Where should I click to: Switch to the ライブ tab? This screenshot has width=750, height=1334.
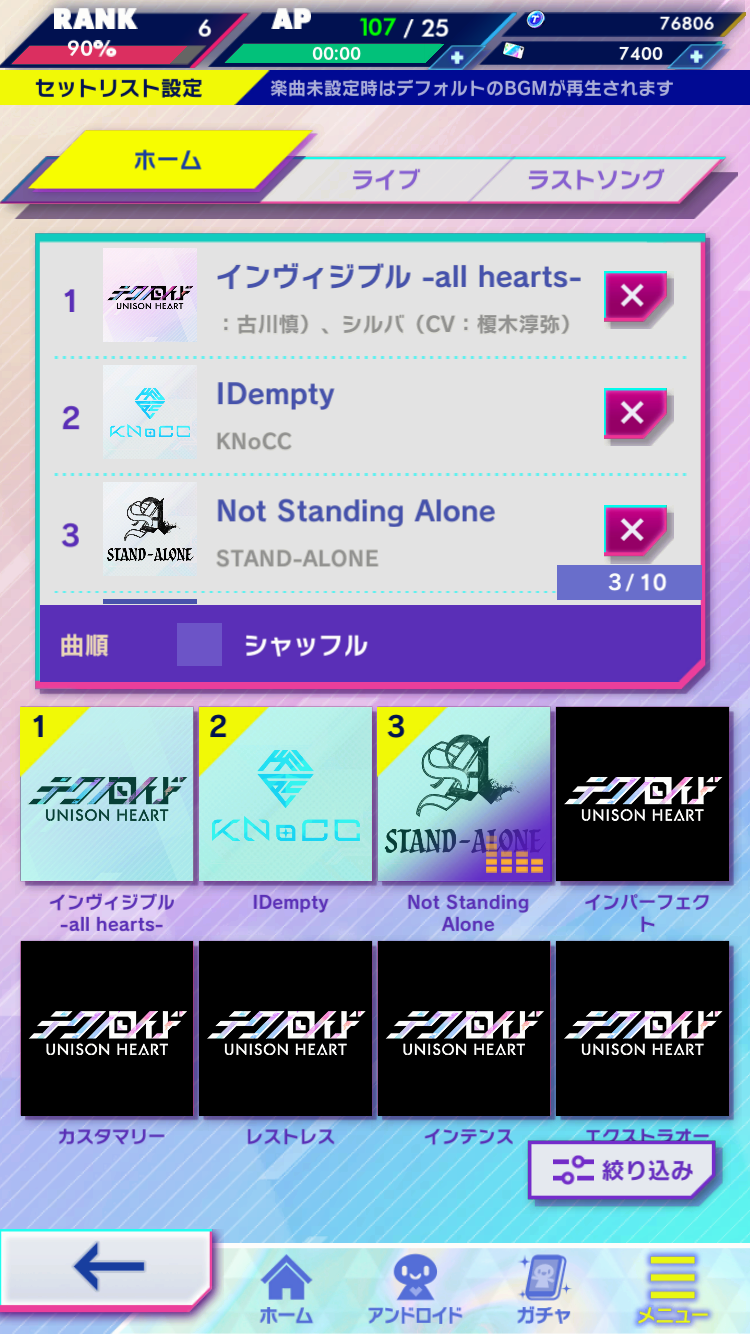(x=386, y=180)
